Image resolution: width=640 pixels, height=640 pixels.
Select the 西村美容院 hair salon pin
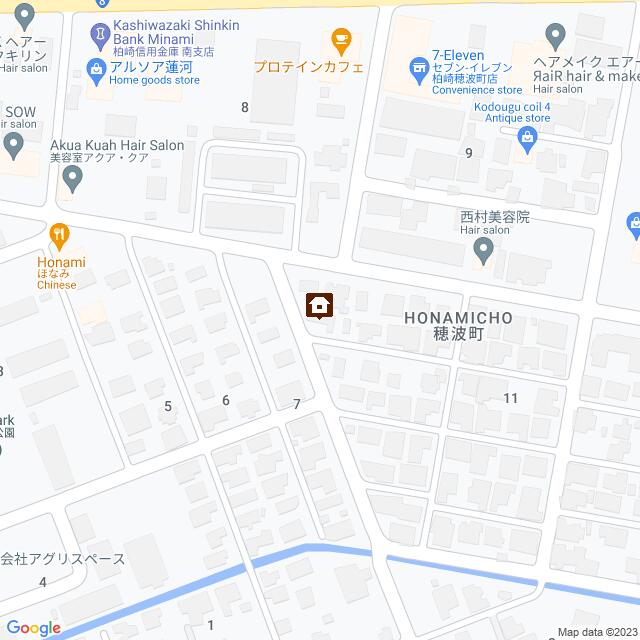point(483,249)
